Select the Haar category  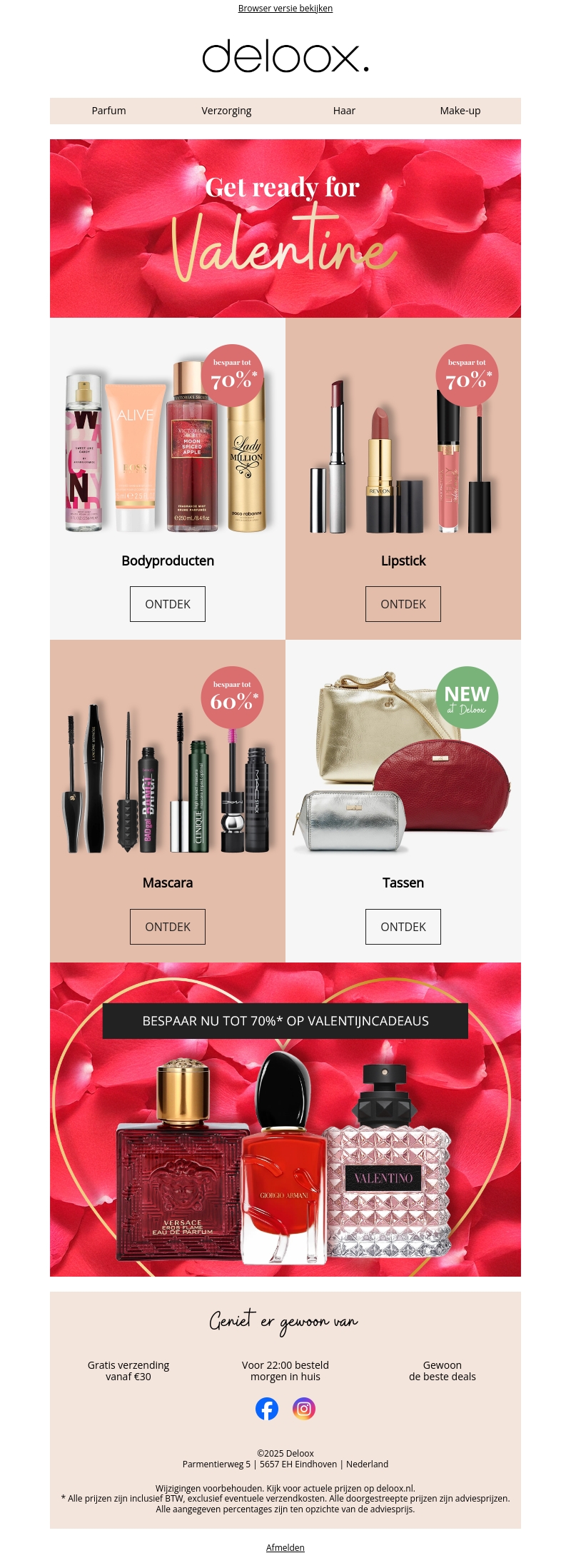pos(344,111)
